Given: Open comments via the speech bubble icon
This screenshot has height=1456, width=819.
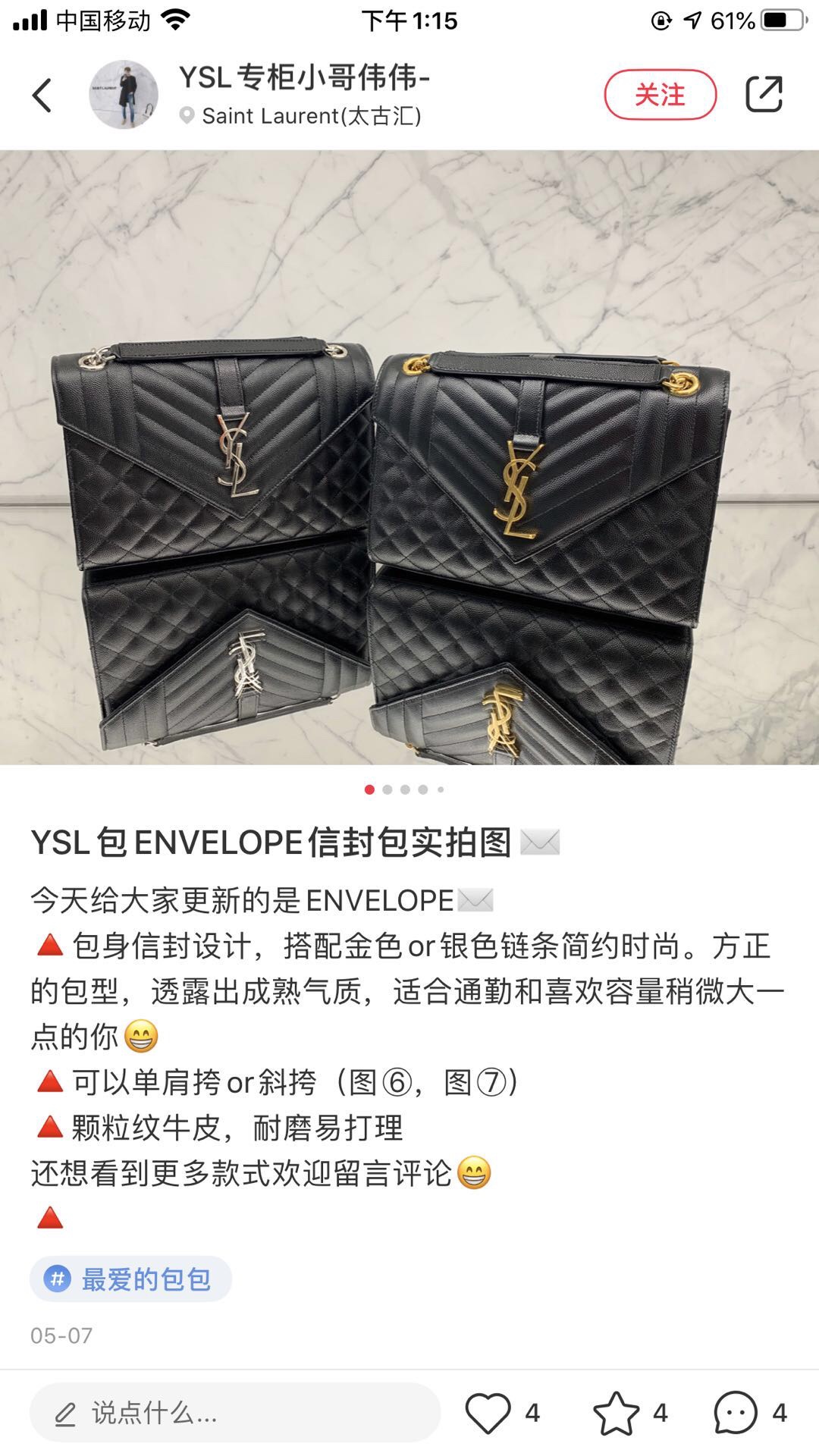Looking at the screenshot, I should click(736, 1413).
